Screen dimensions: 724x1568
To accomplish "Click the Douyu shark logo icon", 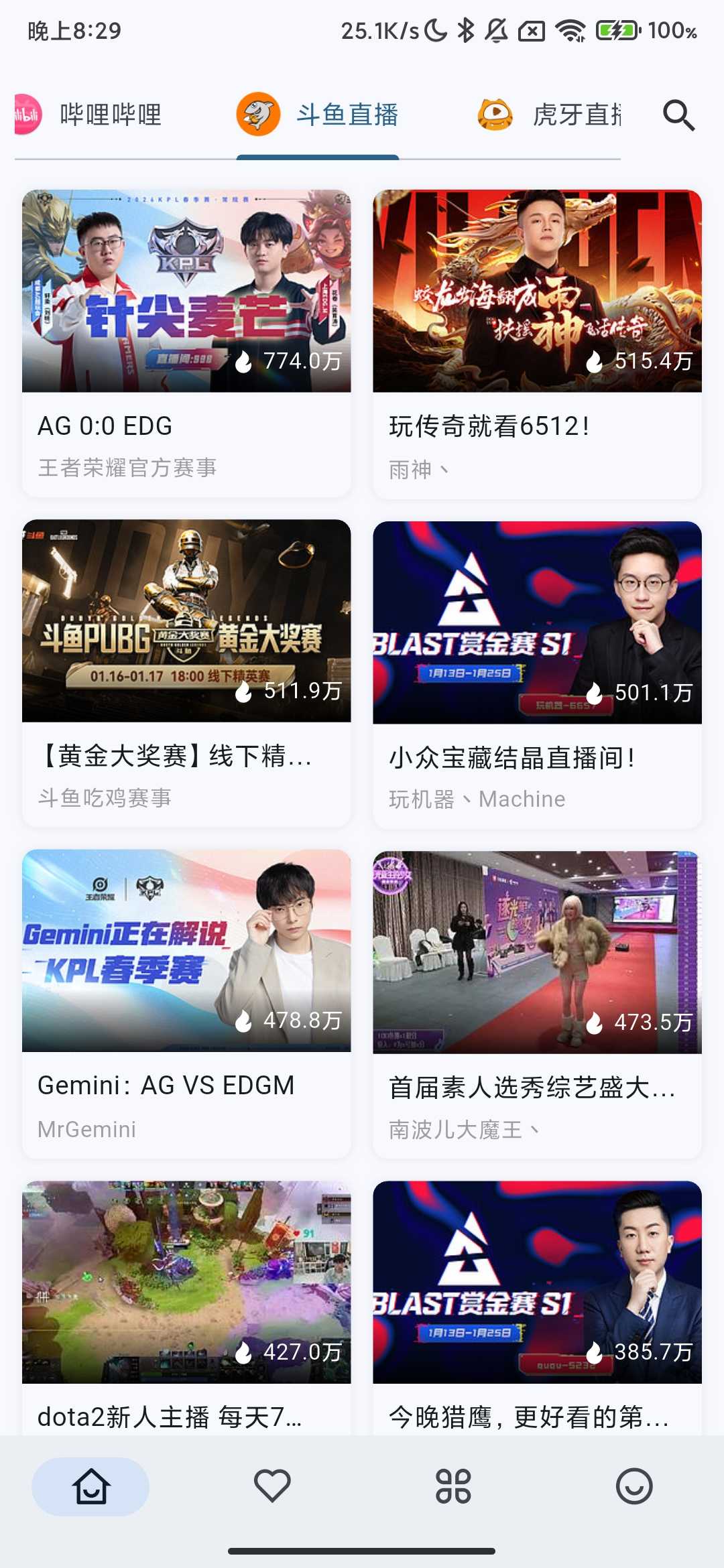I will point(258,115).
